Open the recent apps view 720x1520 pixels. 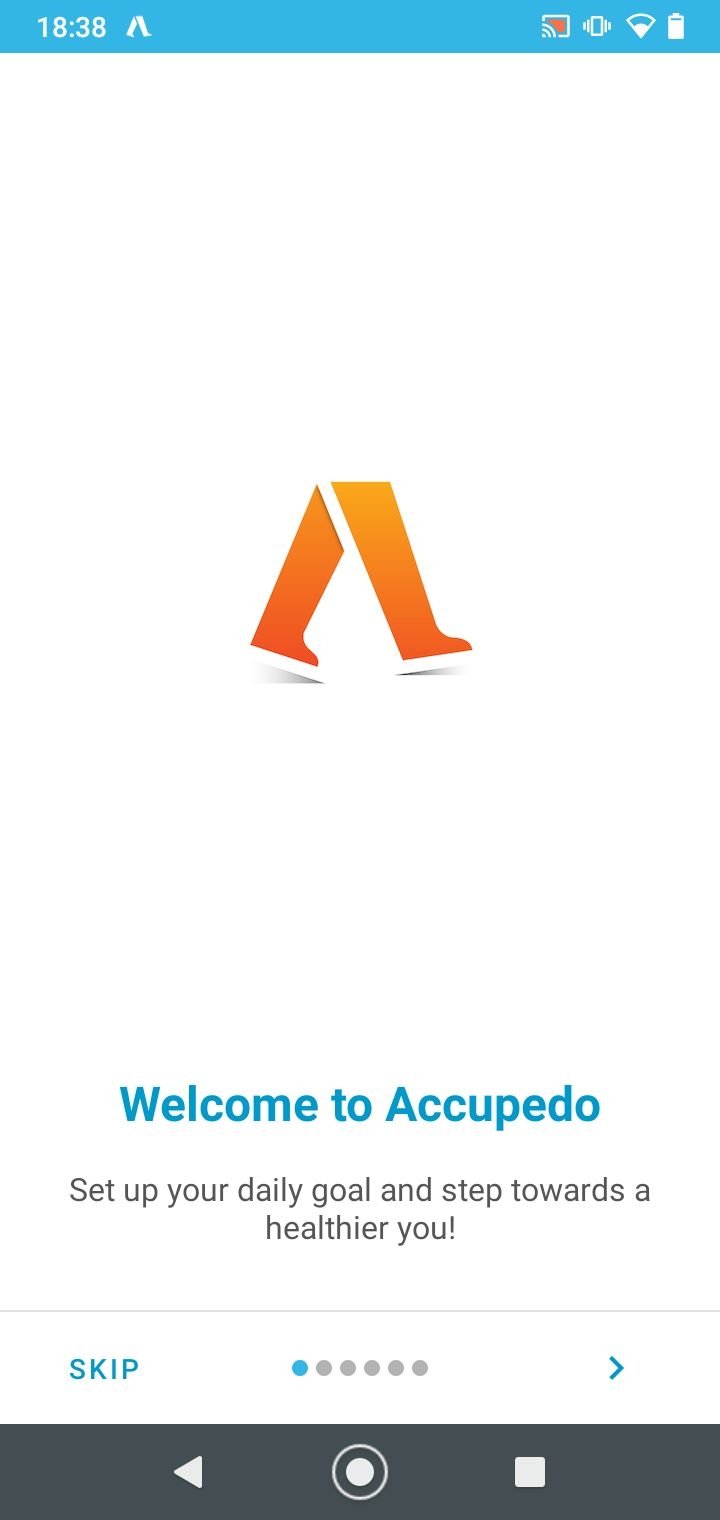click(x=530, y=1472)
